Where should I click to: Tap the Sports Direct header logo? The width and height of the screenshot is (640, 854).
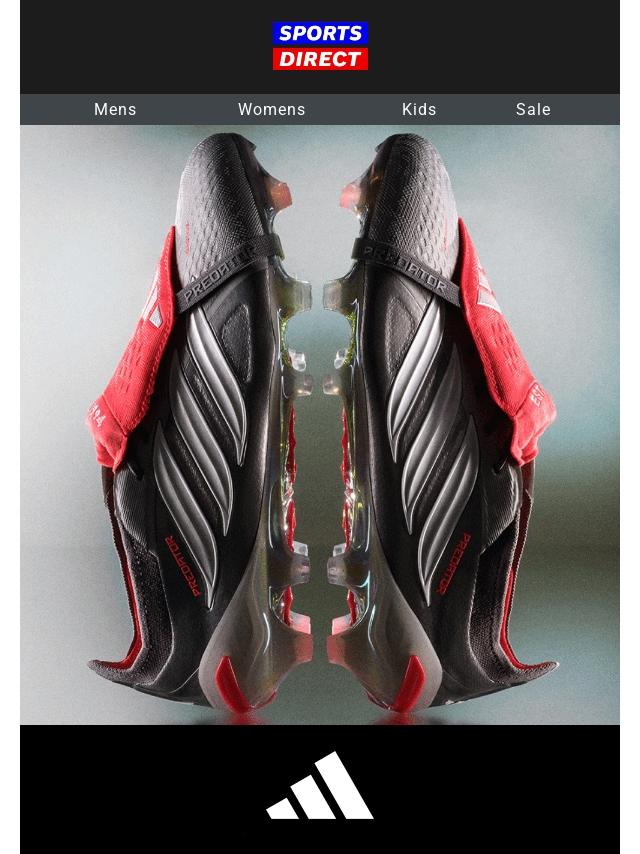coord(320,47)
